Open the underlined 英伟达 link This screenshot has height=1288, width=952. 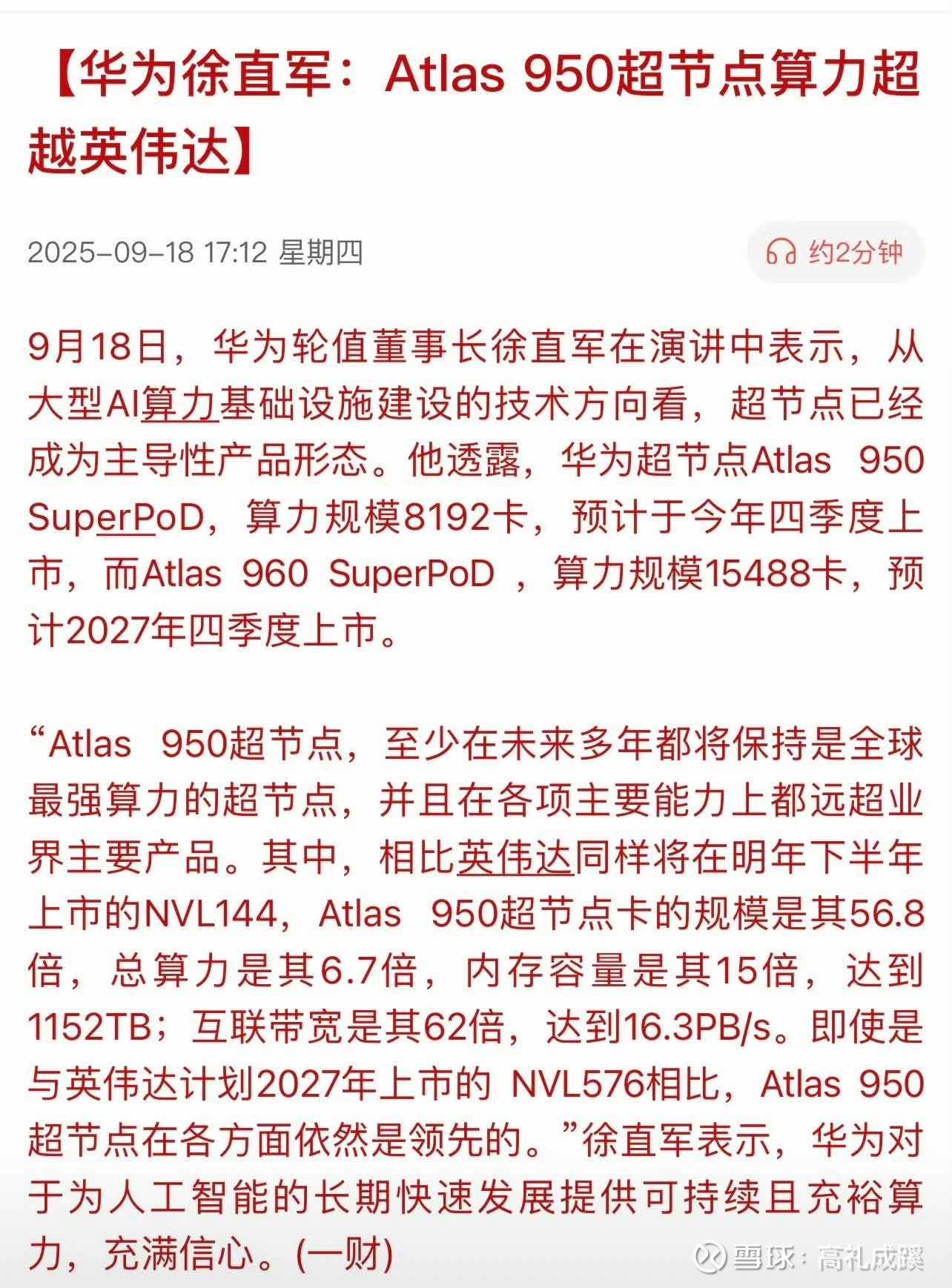click(x=515, y=857)
